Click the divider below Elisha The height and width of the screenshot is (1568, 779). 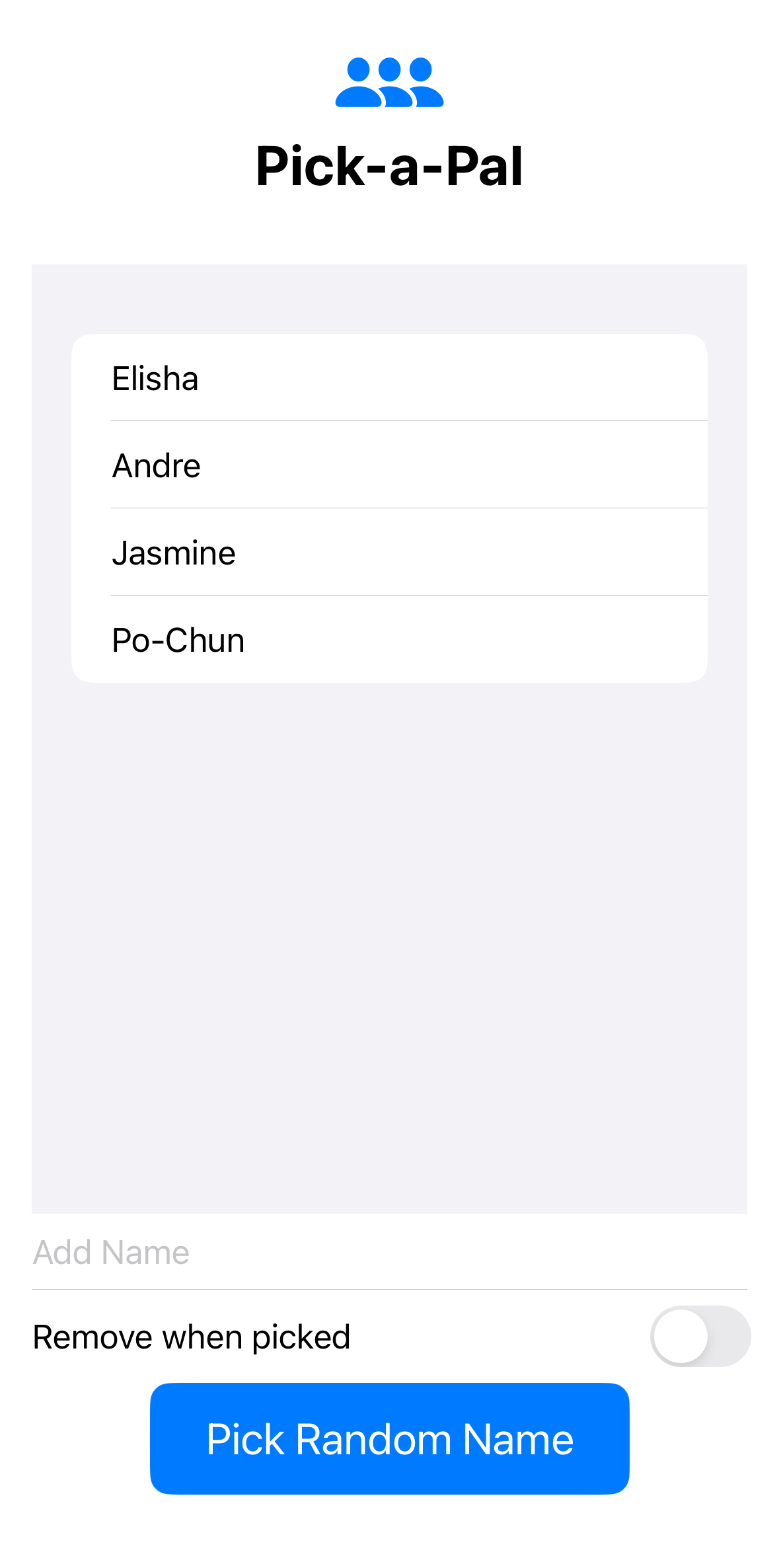(x=408, y=421)
